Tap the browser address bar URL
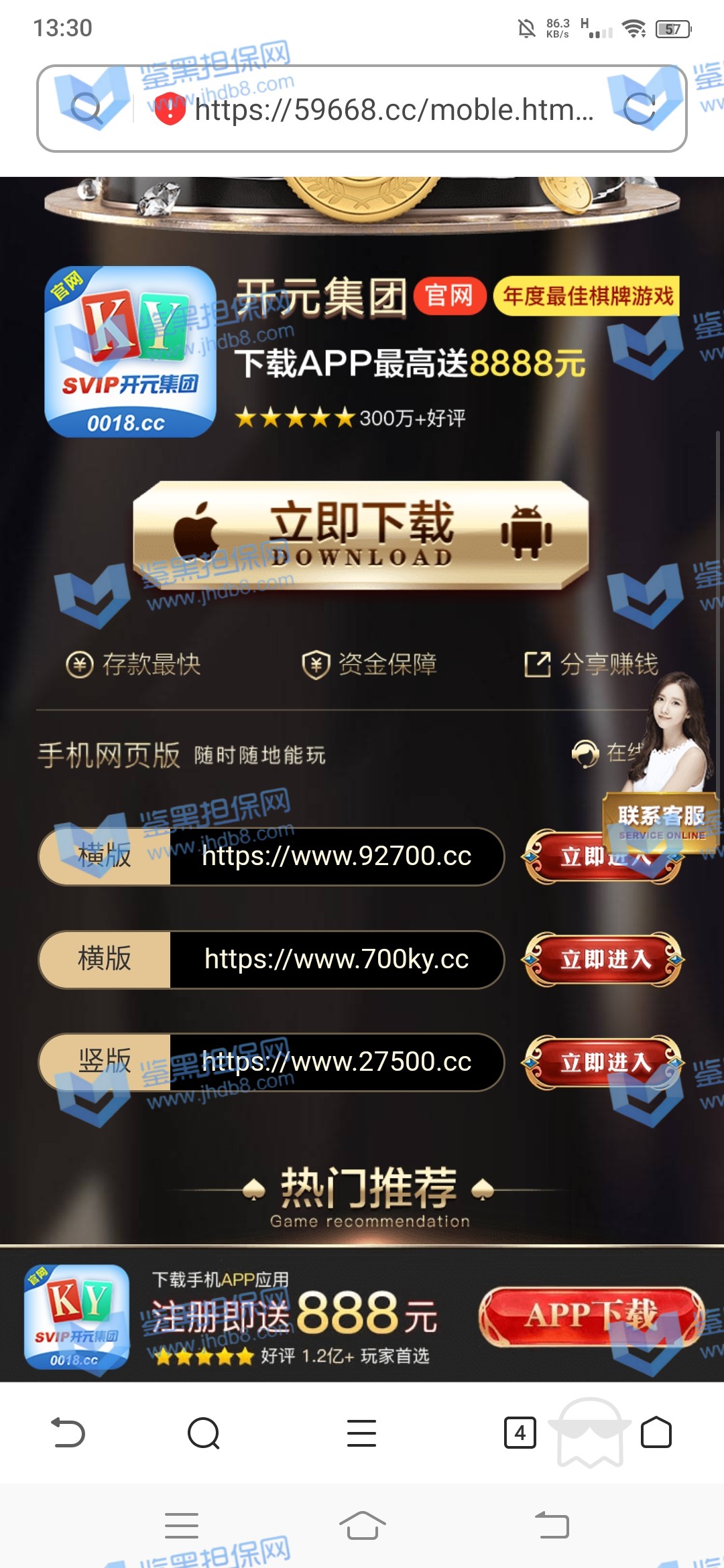Viewport: 724px width, 1568px height. [394, 110]
